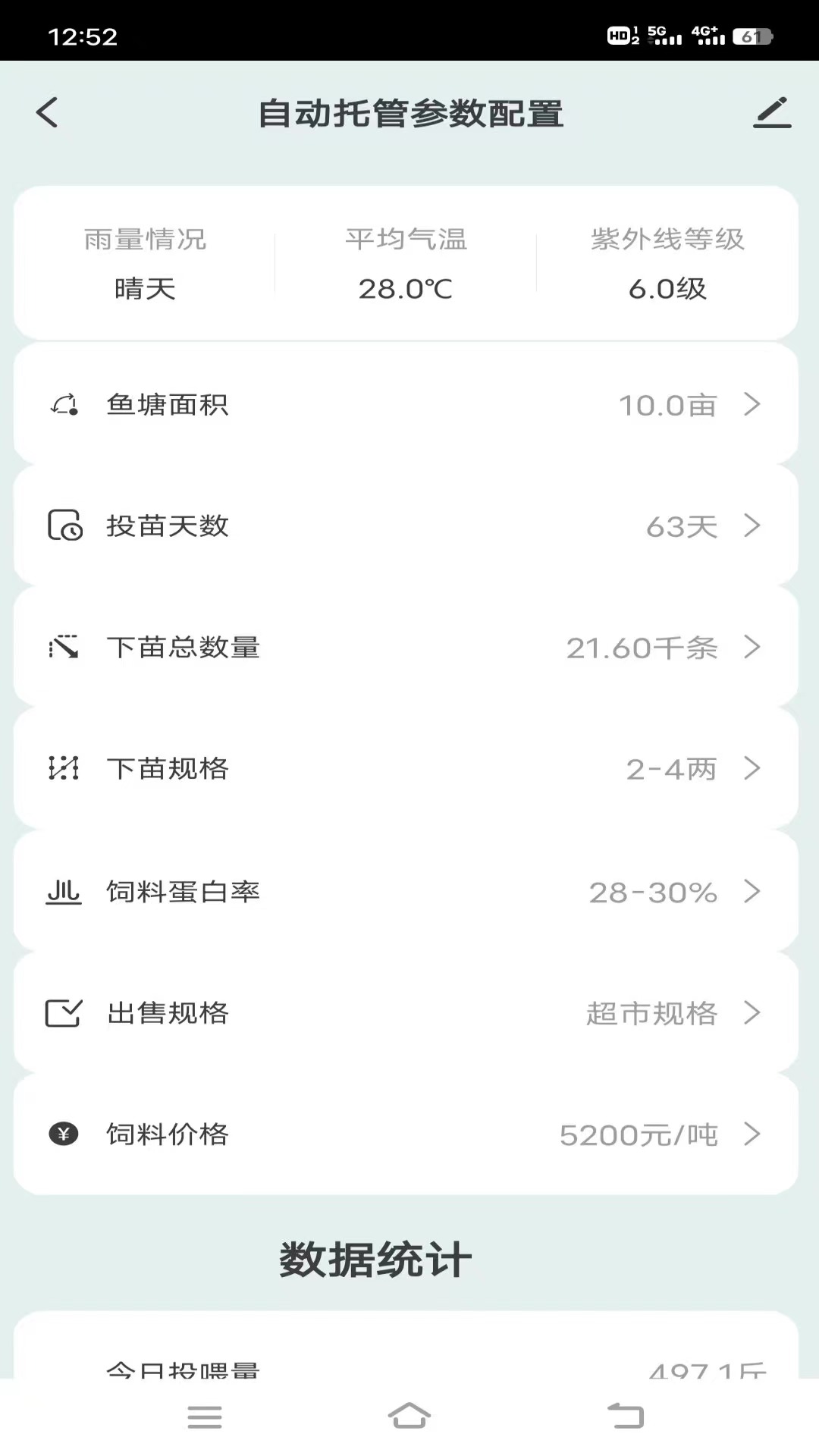Tap the edit pencil icon
Viewport: 819px width, 1456px height.
tap(773, 112)
